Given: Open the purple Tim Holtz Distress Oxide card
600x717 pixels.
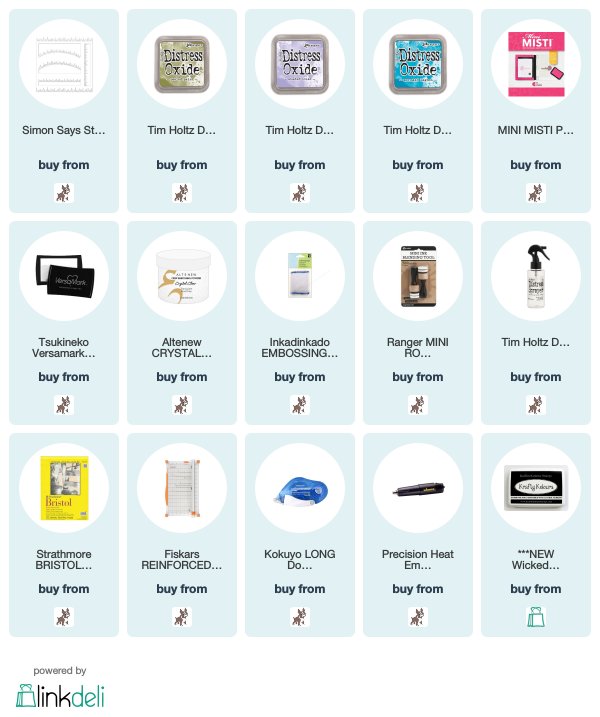Looking at the screenshot, I should [299, 72].
